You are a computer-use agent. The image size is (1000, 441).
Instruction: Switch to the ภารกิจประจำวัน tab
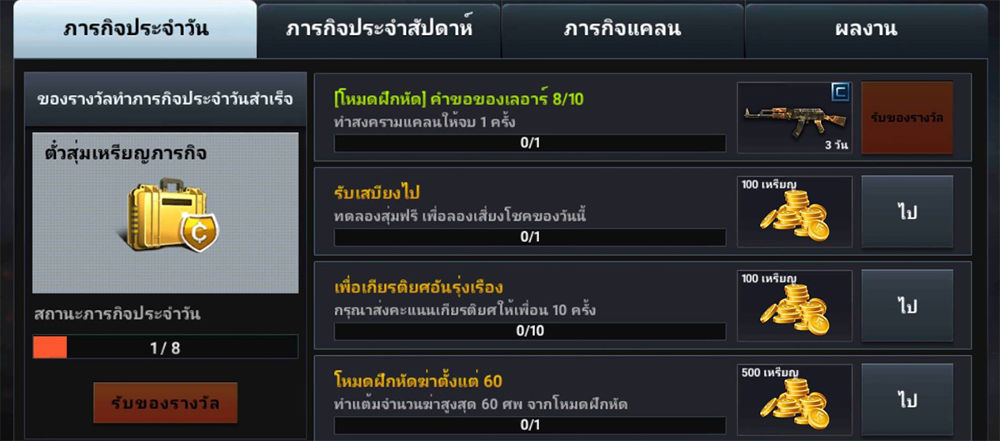pyautogui.click(x=135, y=29)
